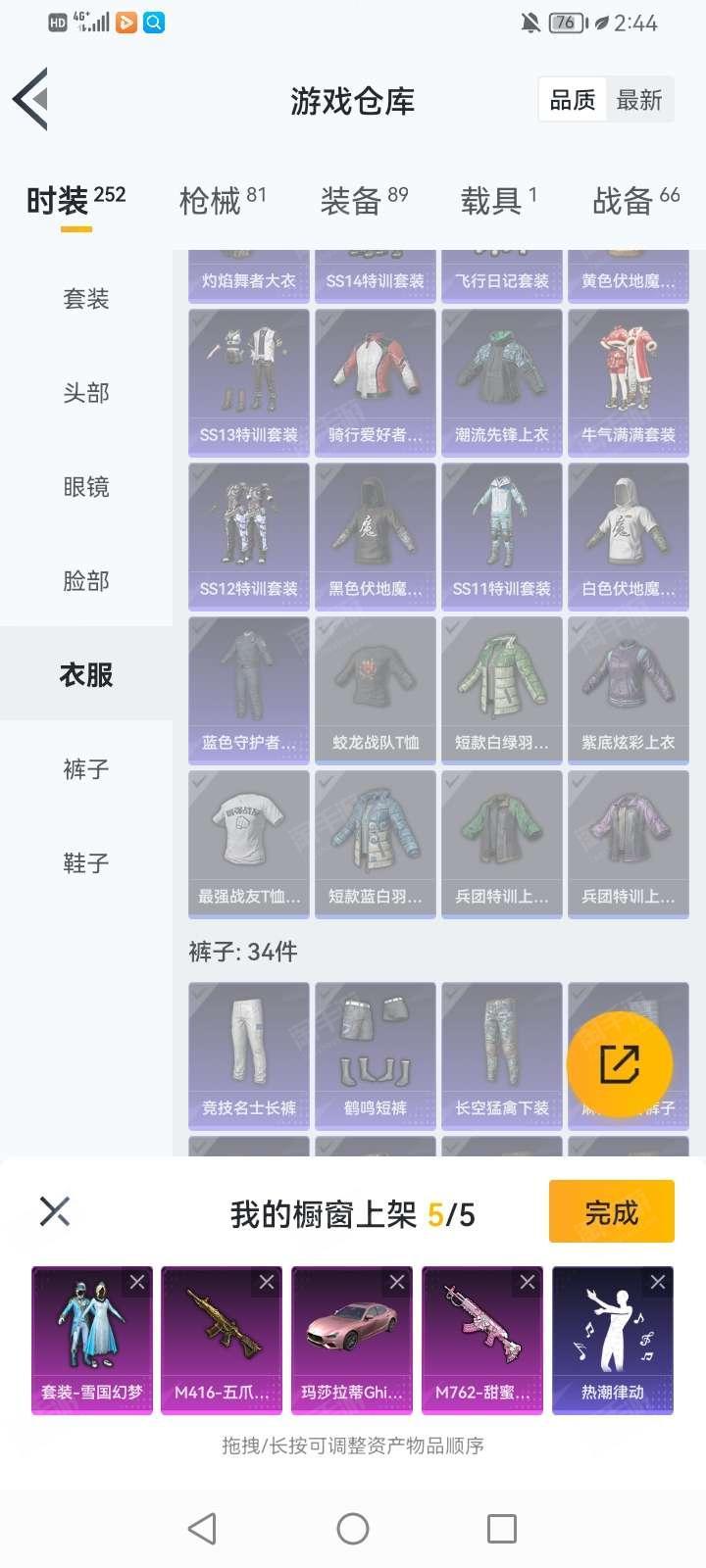Switch to the 战备 tab
This screenshot has width=706, height=1568.
coord(634,201)
